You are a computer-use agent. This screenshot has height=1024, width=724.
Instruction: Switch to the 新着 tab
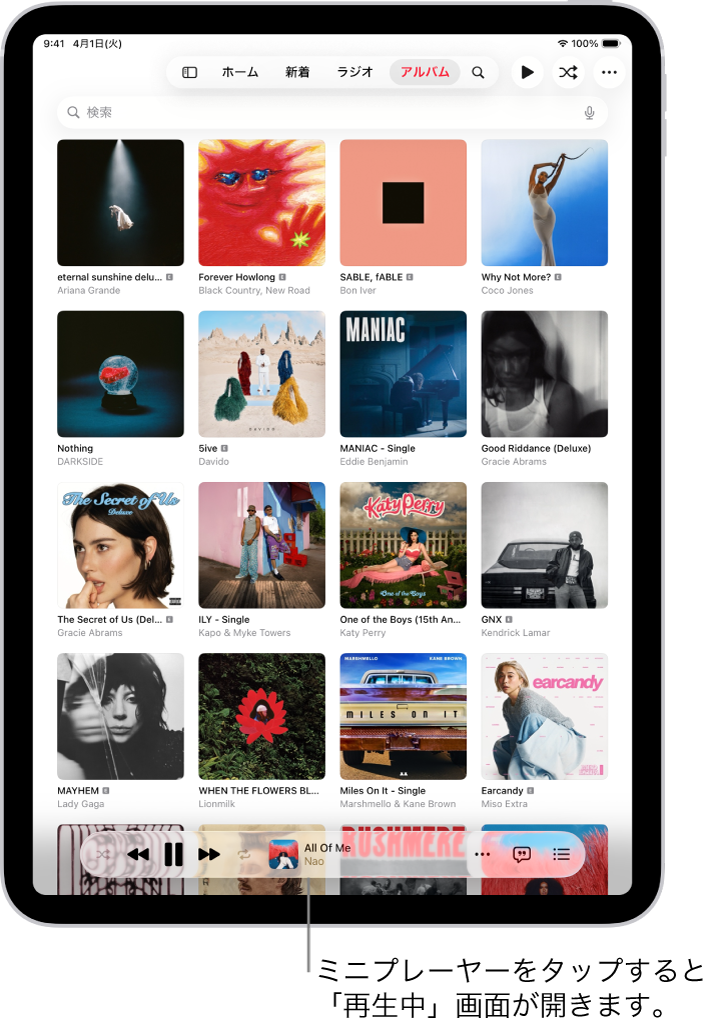pos(297,72)
